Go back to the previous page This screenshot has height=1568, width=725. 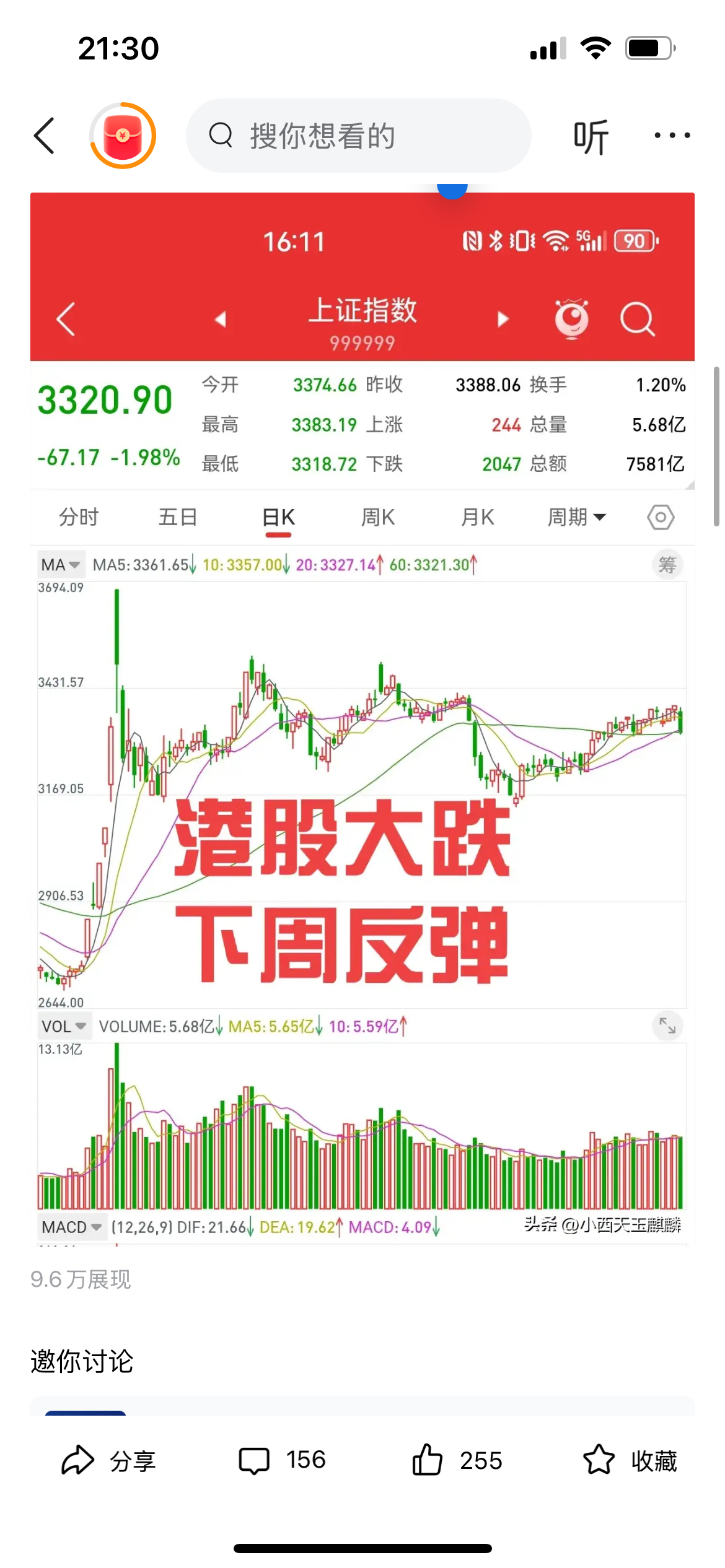(x=45, y=136)
